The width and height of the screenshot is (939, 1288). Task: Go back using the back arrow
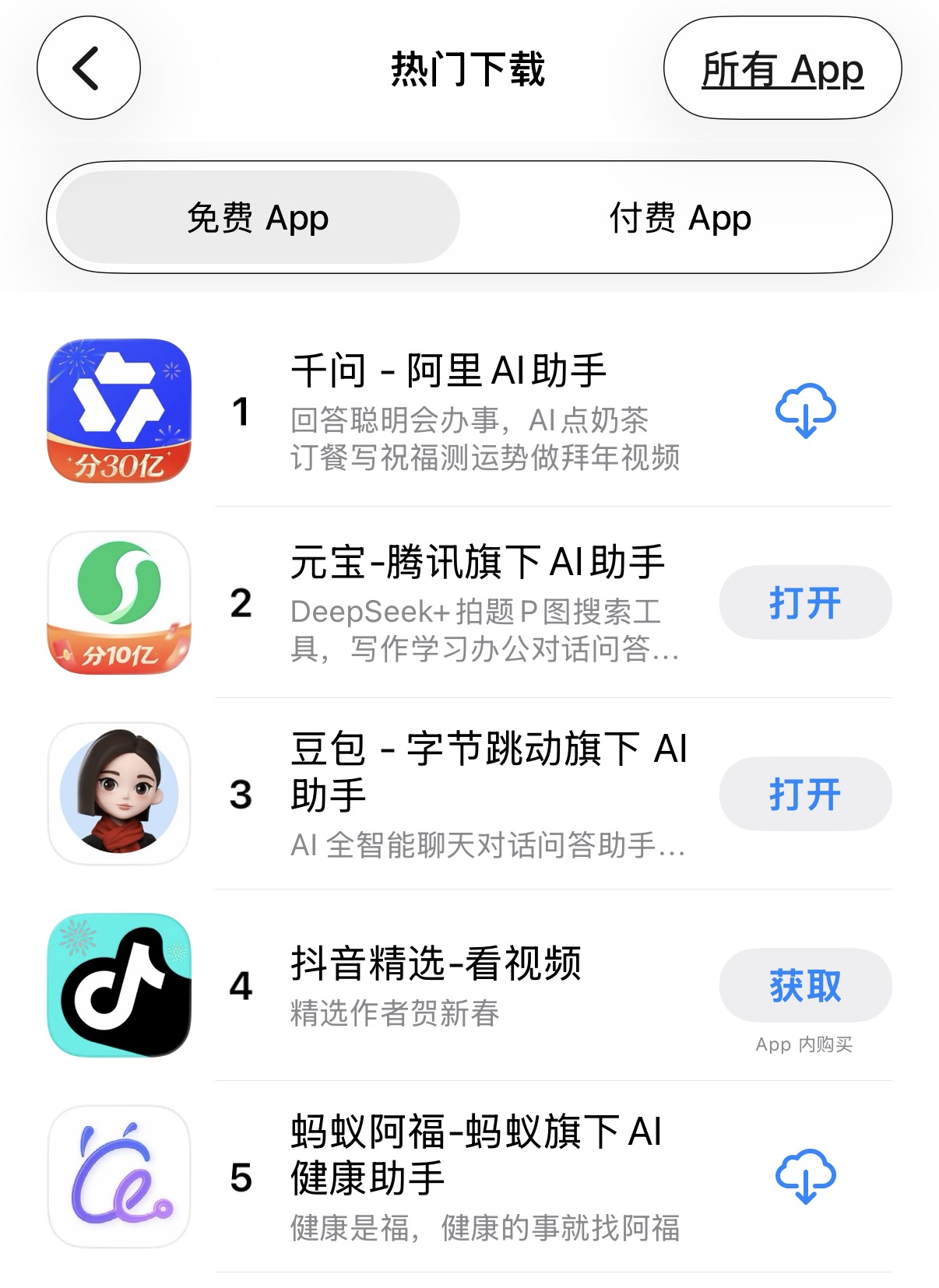88,68
